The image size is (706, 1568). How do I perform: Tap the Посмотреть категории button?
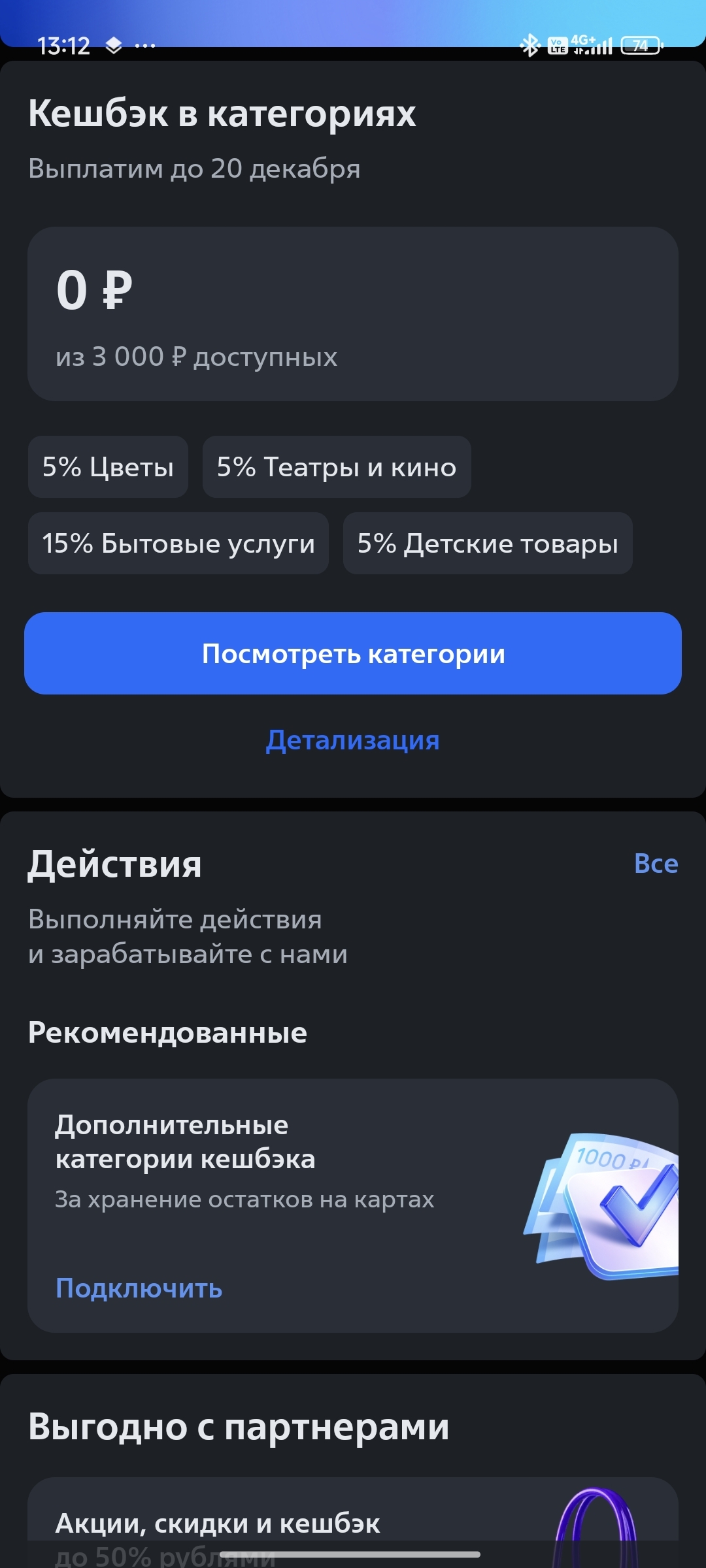pyautogui.click(x=353, y=653)
